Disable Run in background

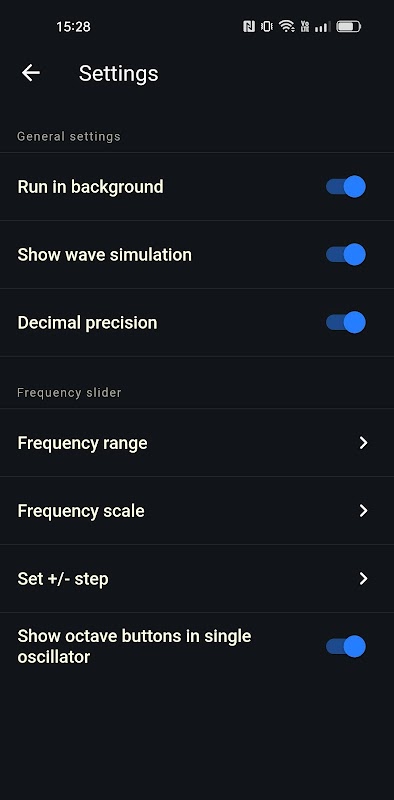click(346, 187)
